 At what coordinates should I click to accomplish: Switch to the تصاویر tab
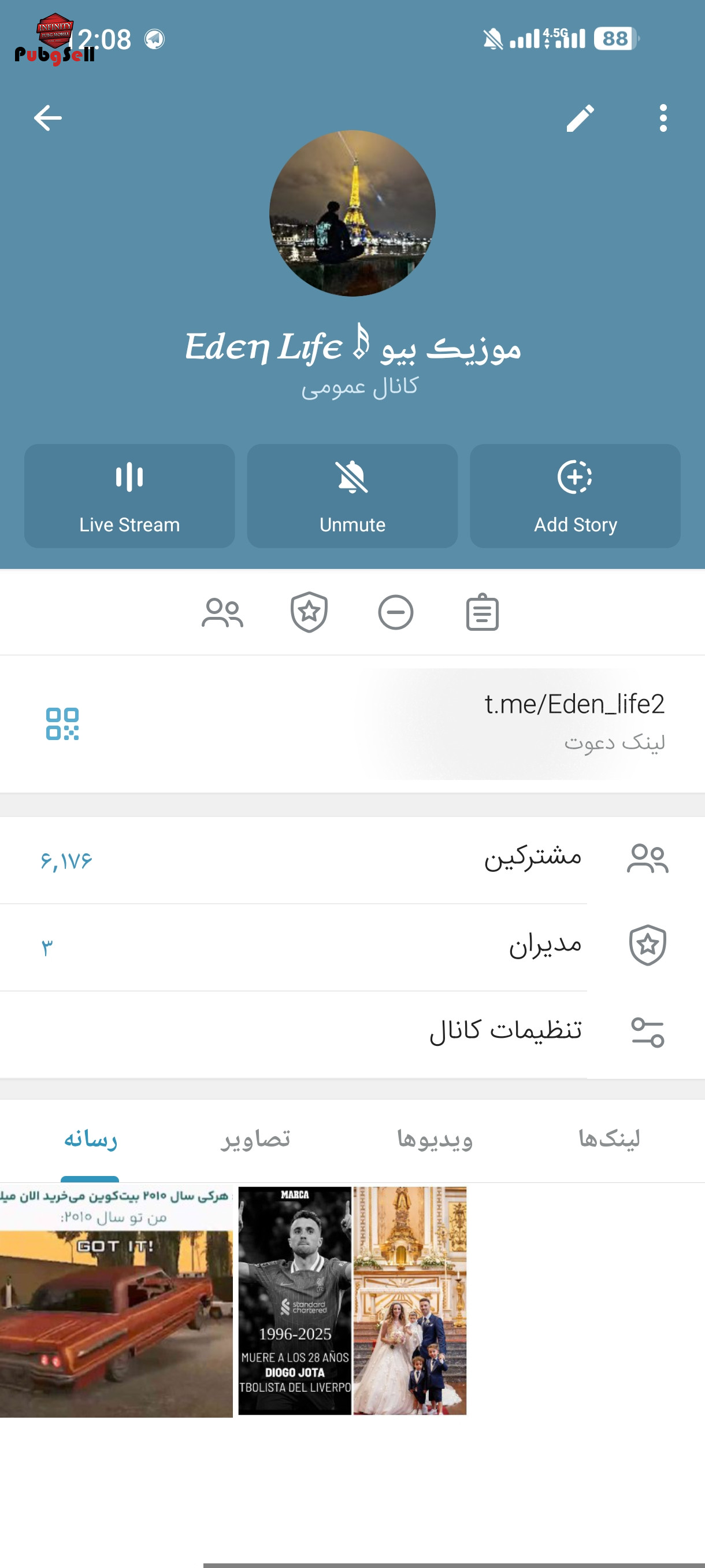click(255, 1139)
